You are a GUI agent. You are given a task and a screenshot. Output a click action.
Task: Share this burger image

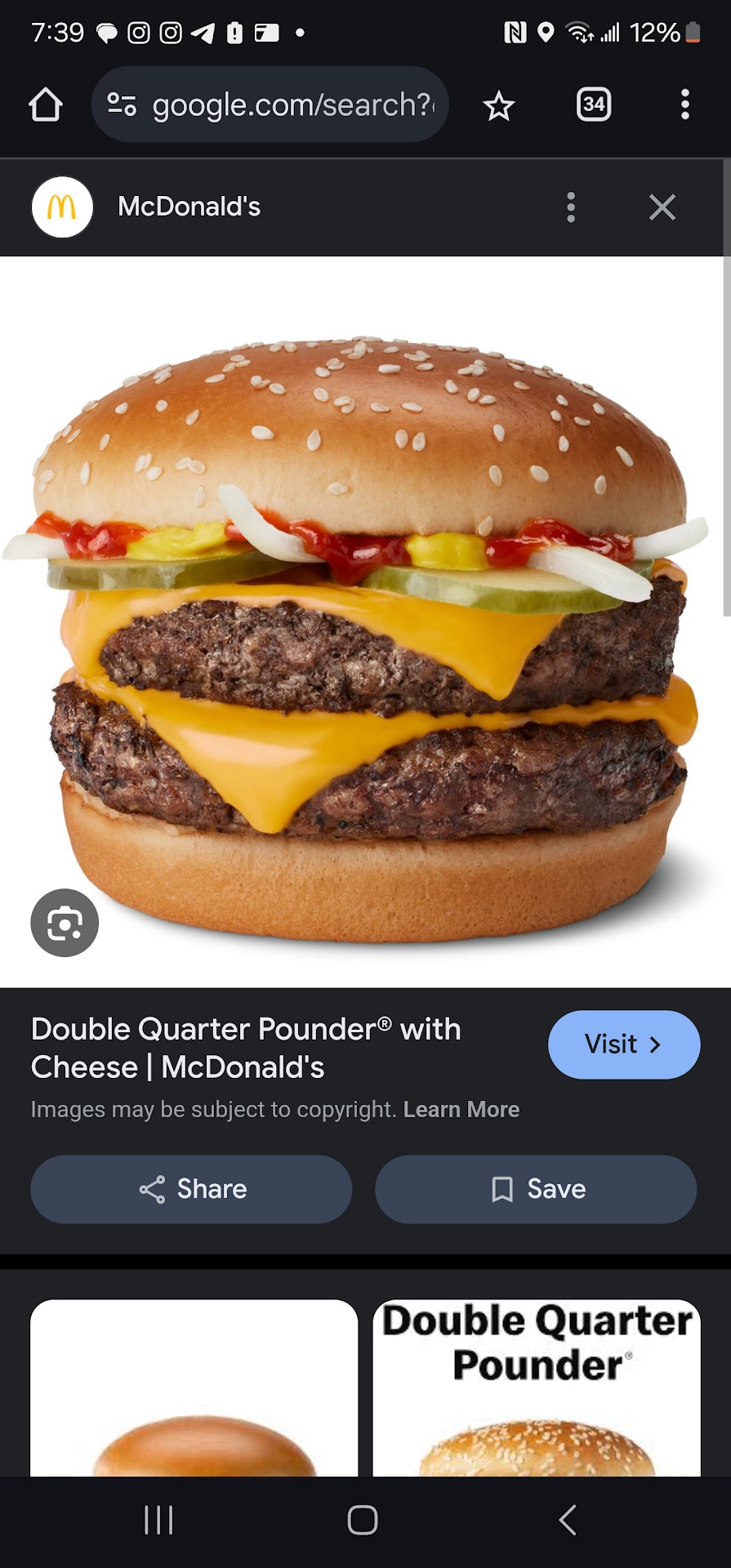pyautogui.click(x=191, y=1189)
